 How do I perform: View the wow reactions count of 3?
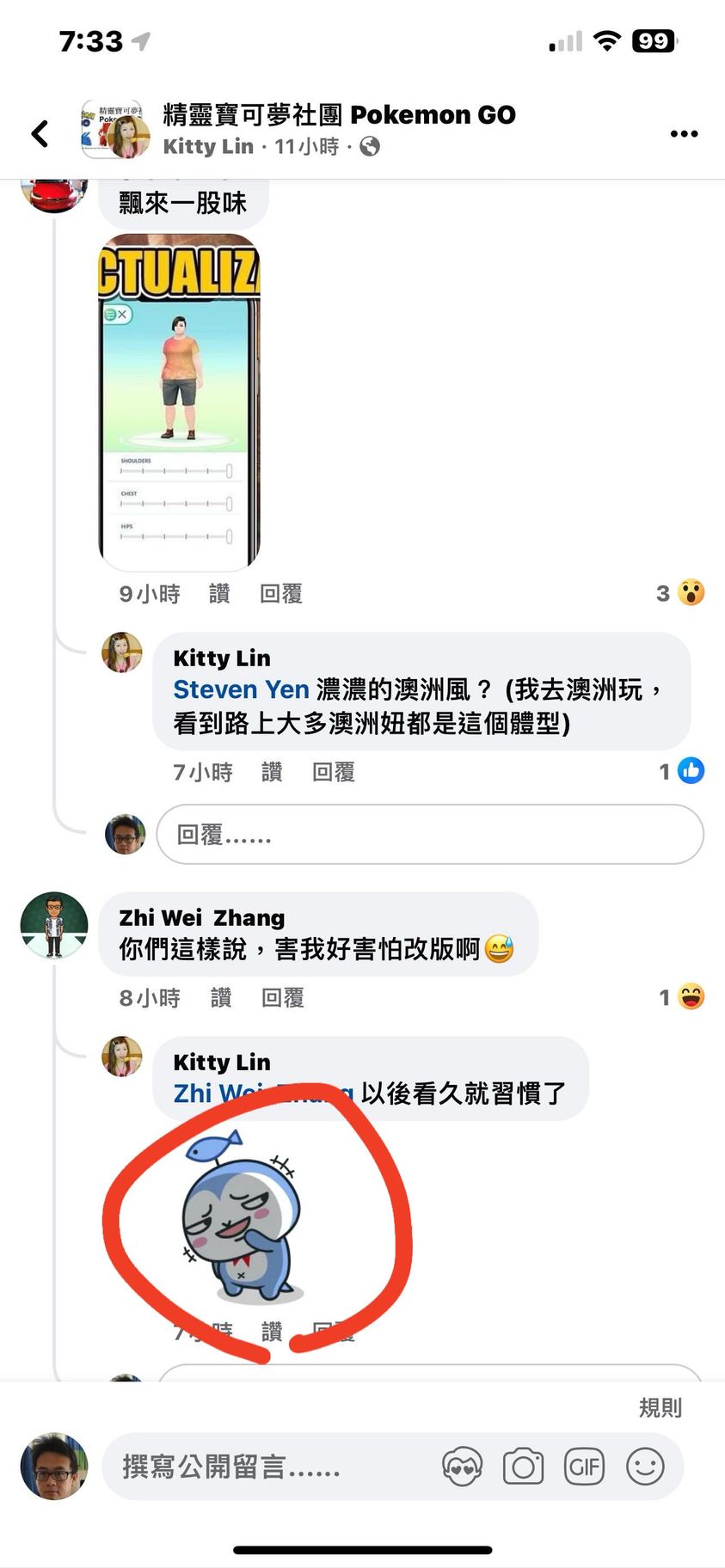coord(680,593)
